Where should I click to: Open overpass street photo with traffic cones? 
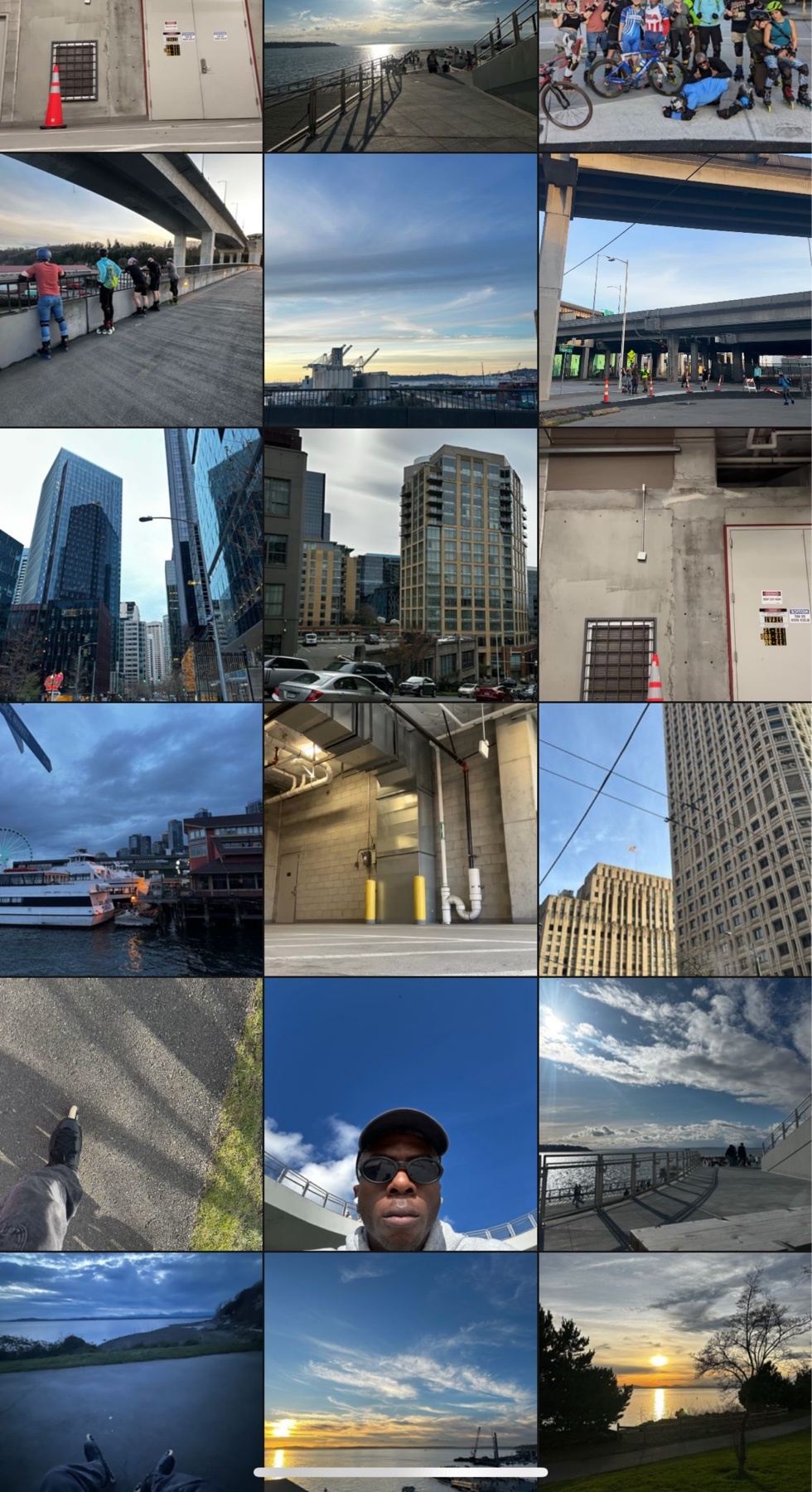[x=675, y=289]
